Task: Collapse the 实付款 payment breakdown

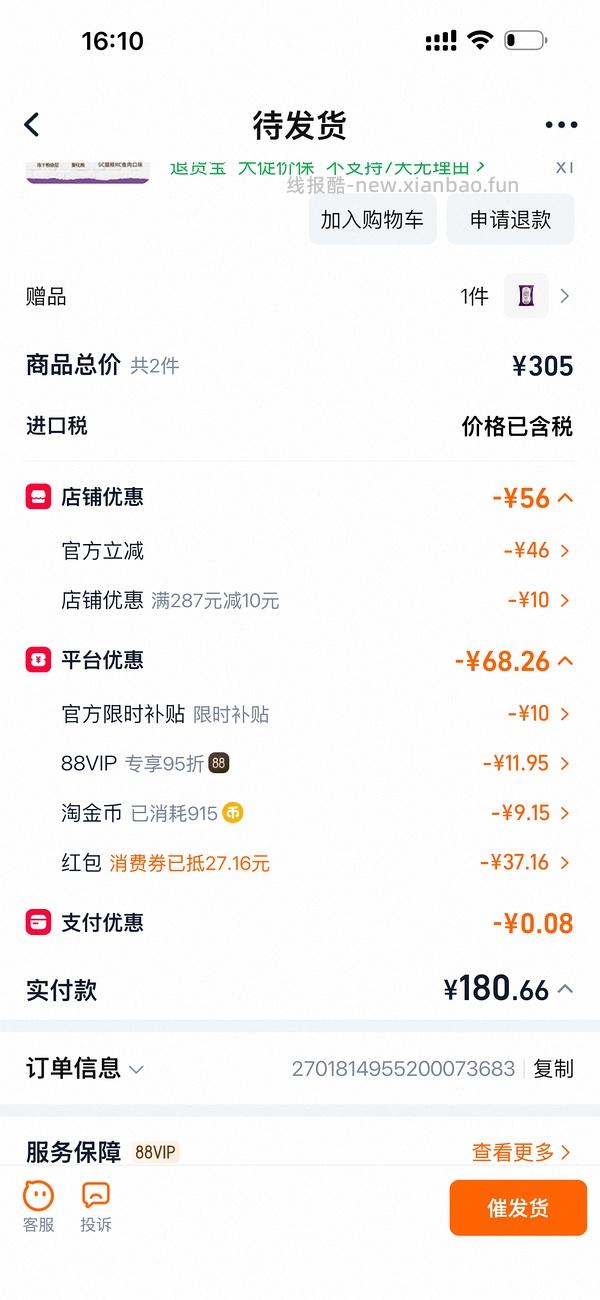Action: (565, 990)
